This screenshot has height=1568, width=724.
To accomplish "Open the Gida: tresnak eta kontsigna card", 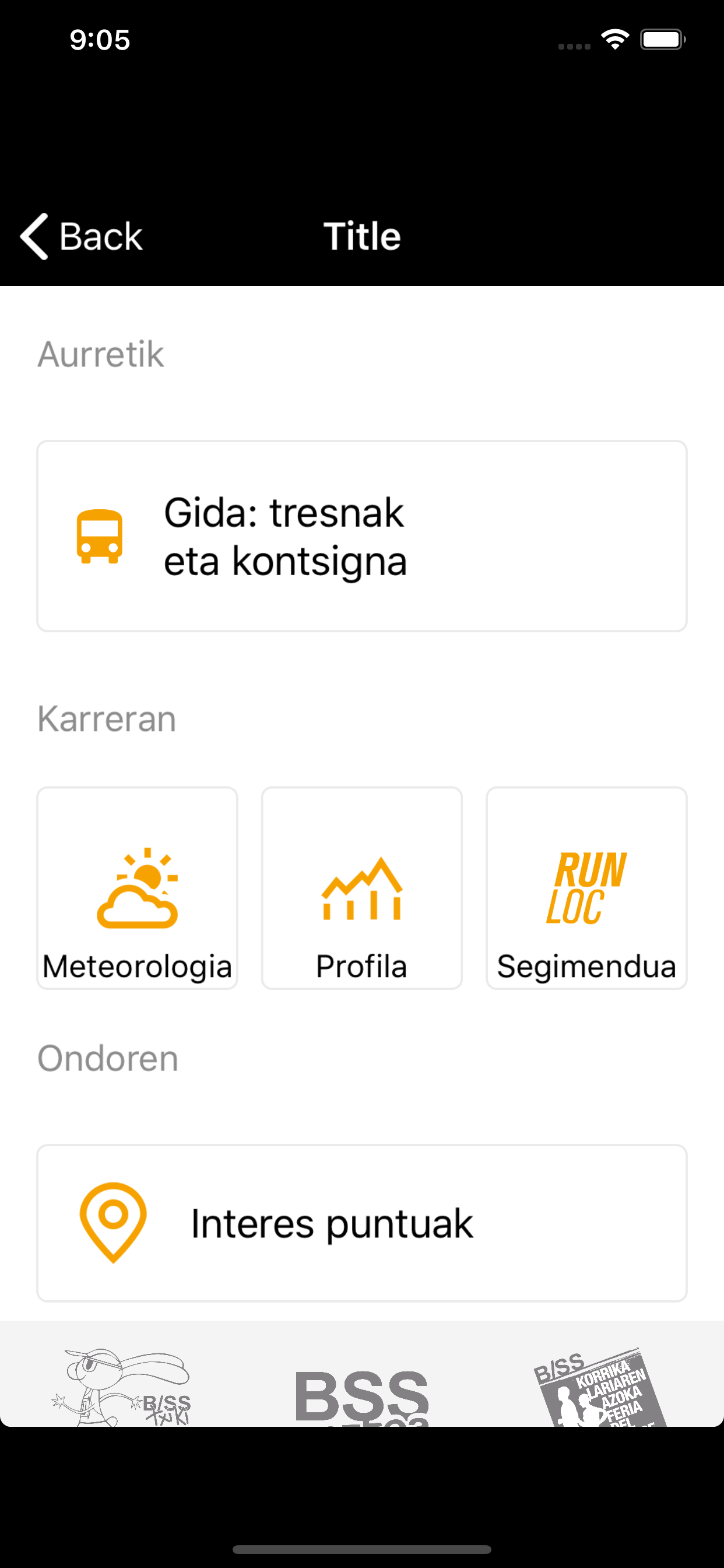I will coord(361,536).
